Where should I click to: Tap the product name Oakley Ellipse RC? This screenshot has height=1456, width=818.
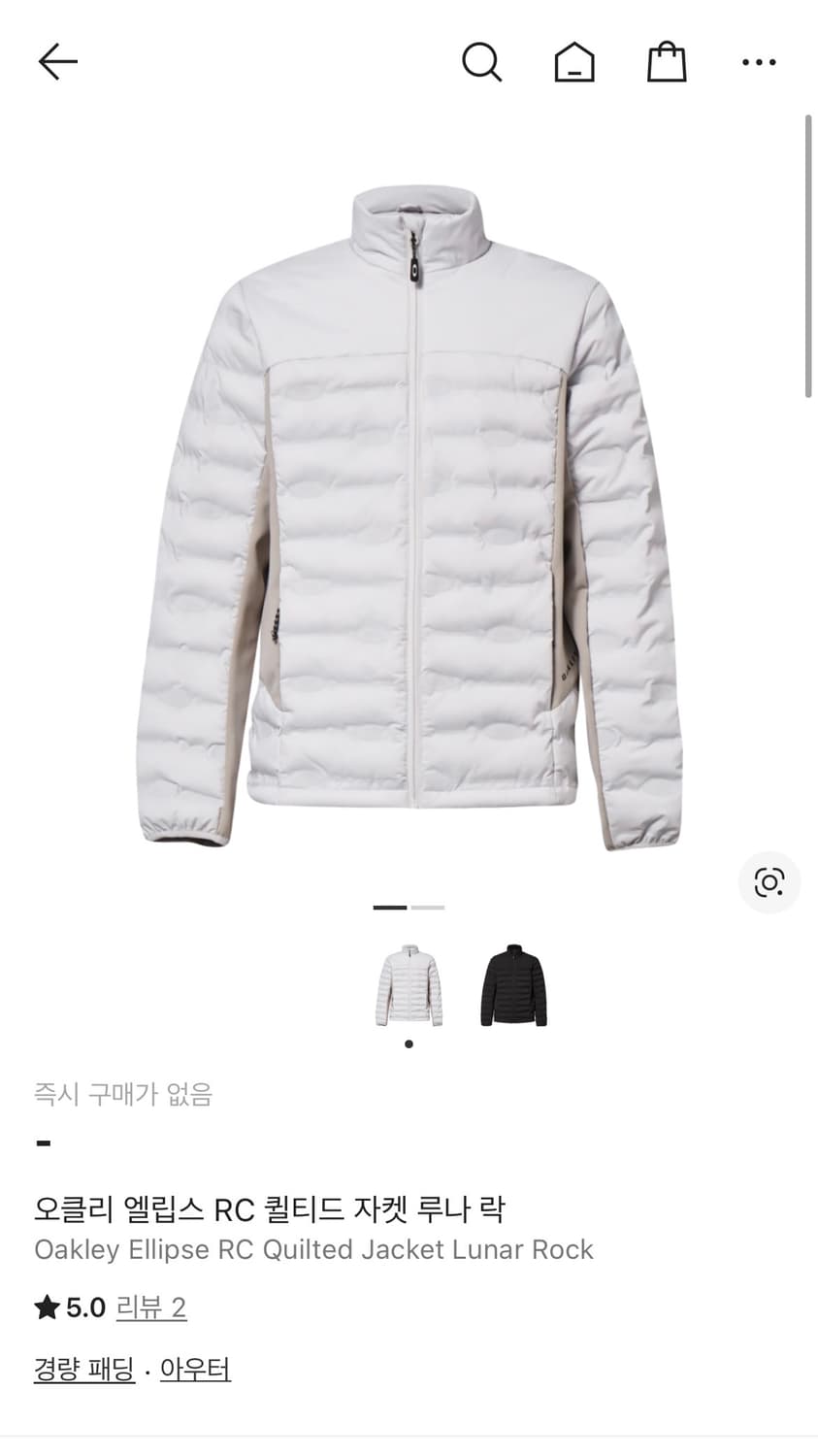point(312,1249)
